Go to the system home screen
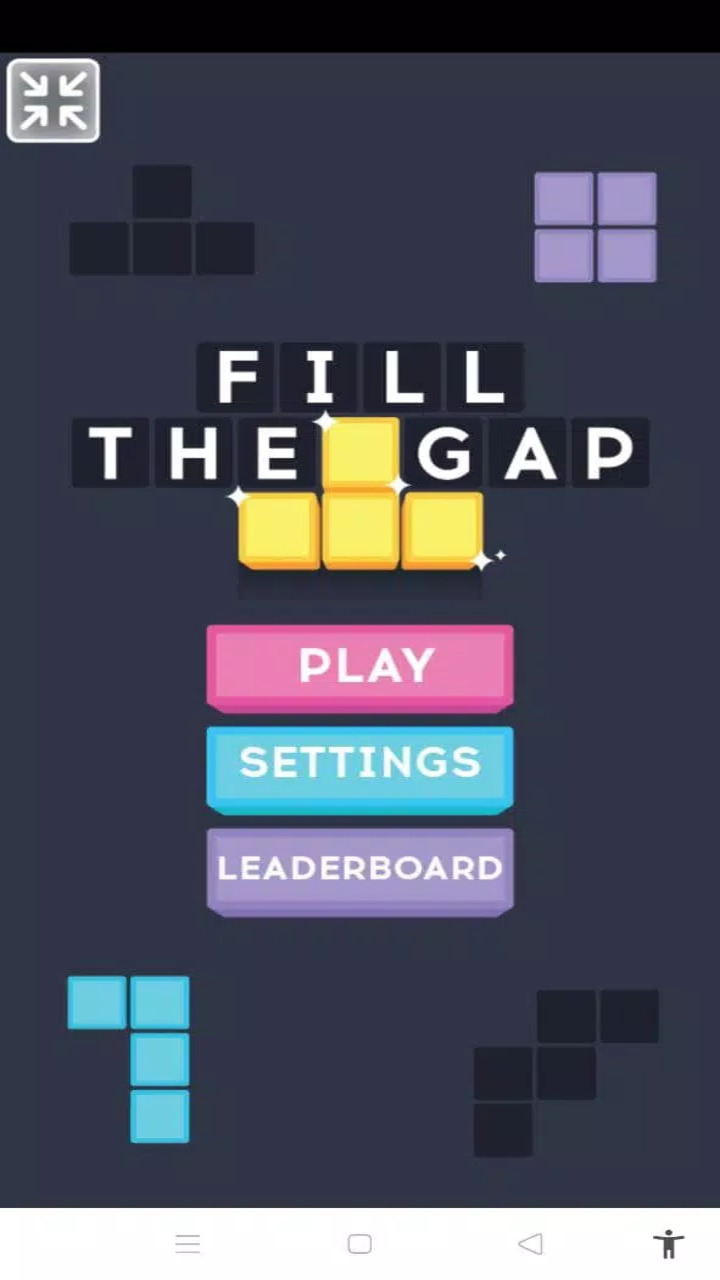 [360, 1244]
